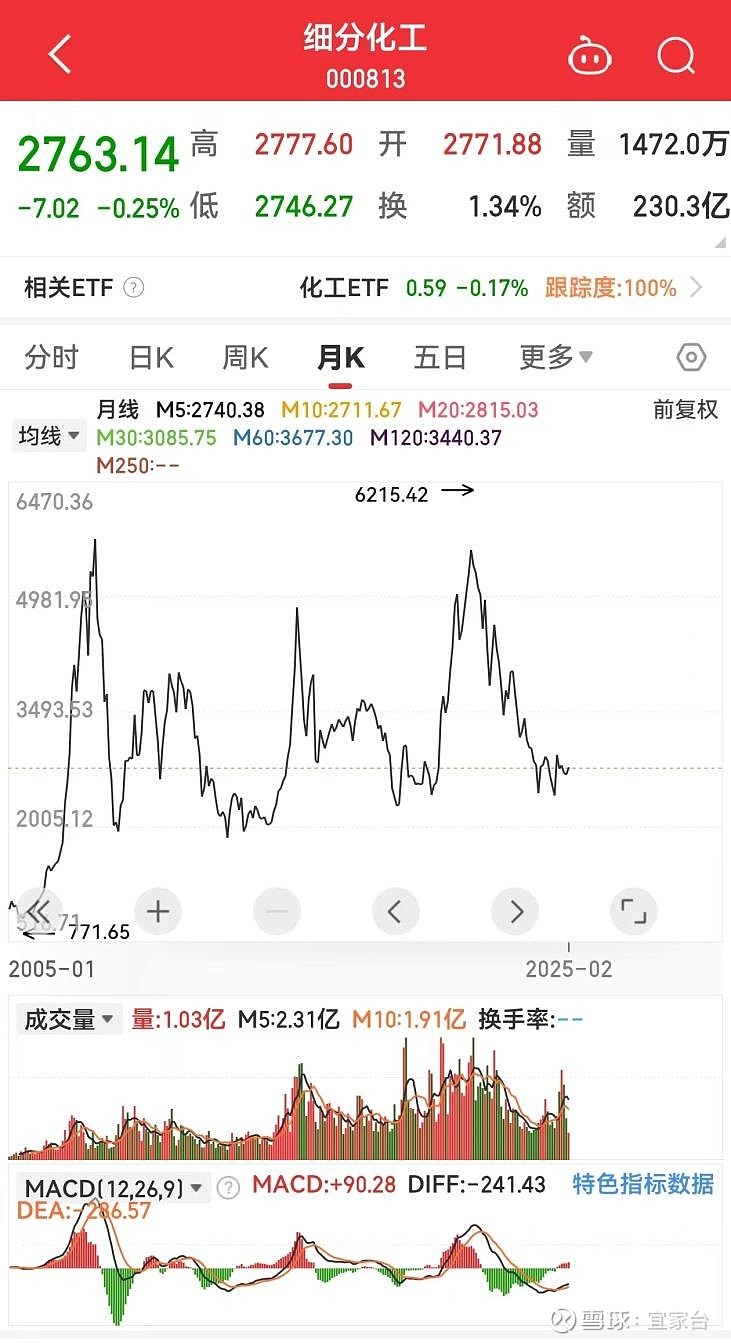
Task: Open search from the top bar
Action: tap(676, 55)
